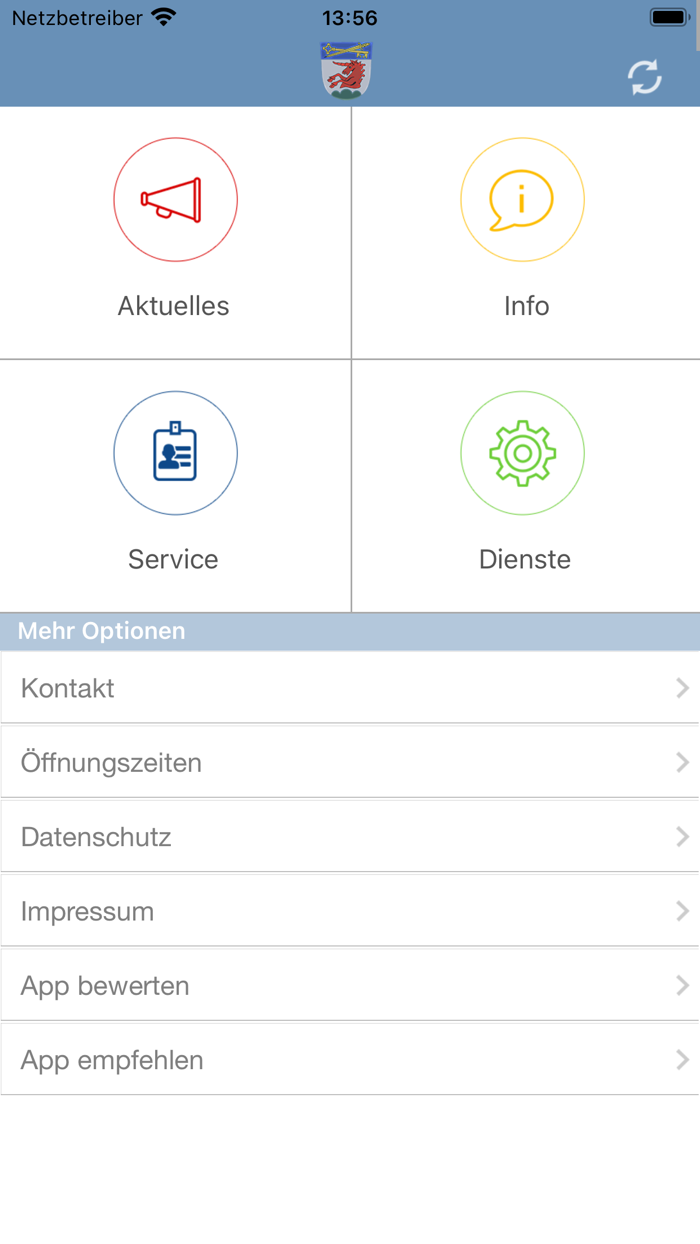700x1244 pixels.
Task: Choose App bewerten
Action: tap(350, 985)
